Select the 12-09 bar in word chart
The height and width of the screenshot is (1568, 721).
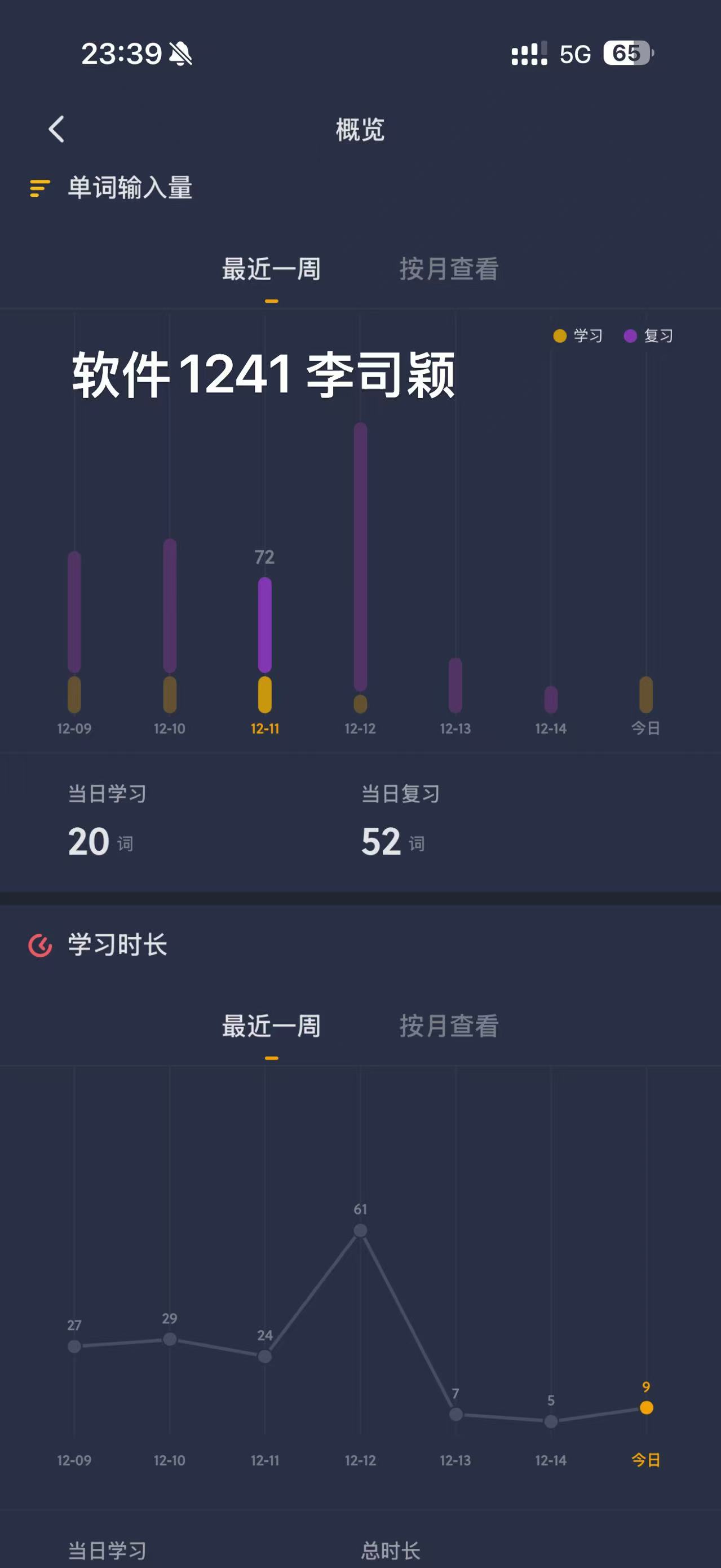[x=74, y=632]
